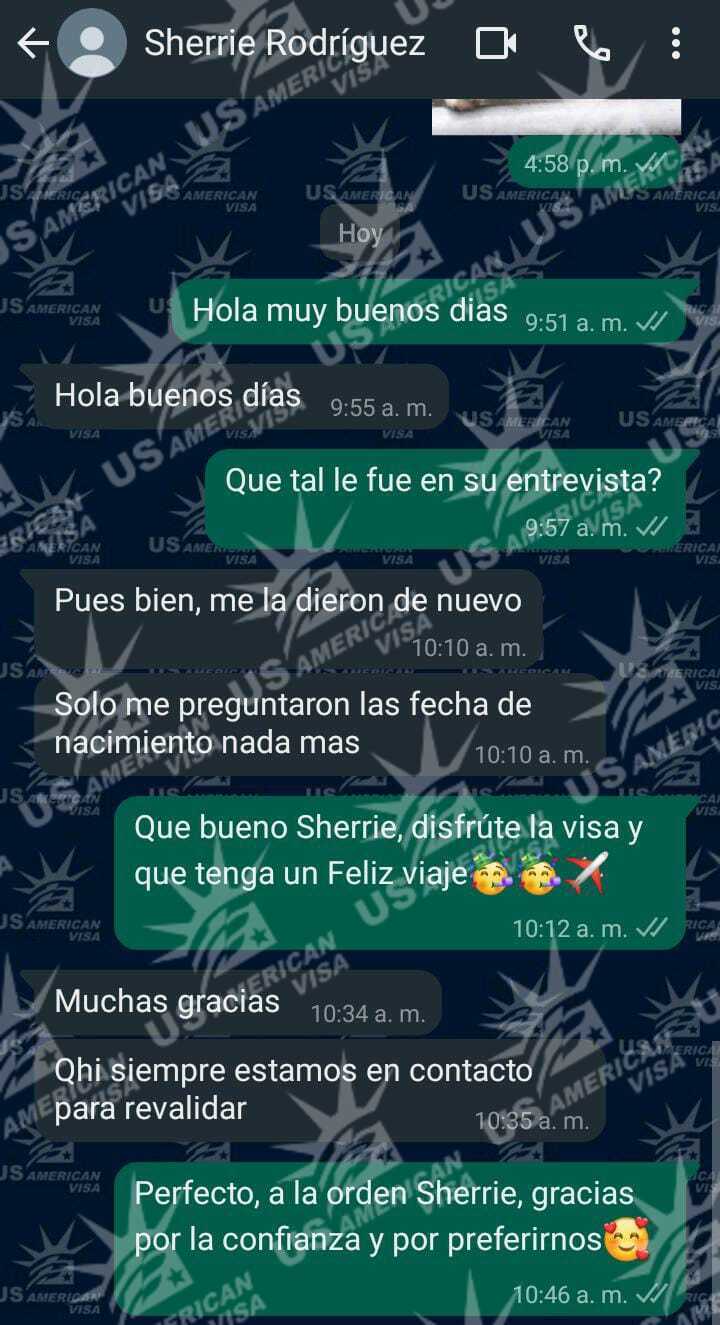The height and width of the screenshot is (1325, 720).
Task: Open the photo sent at 4:58 p. m.
Action: click(556, 117)
